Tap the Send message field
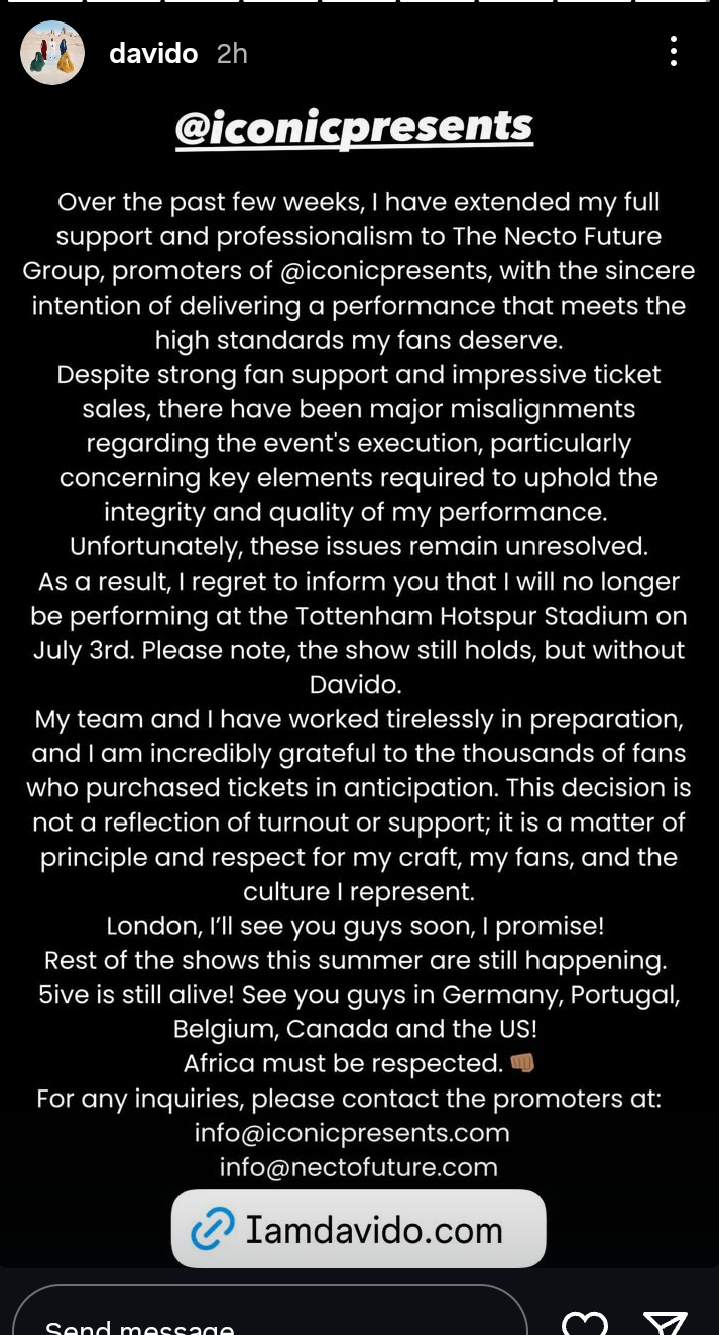 point(268,1316)
